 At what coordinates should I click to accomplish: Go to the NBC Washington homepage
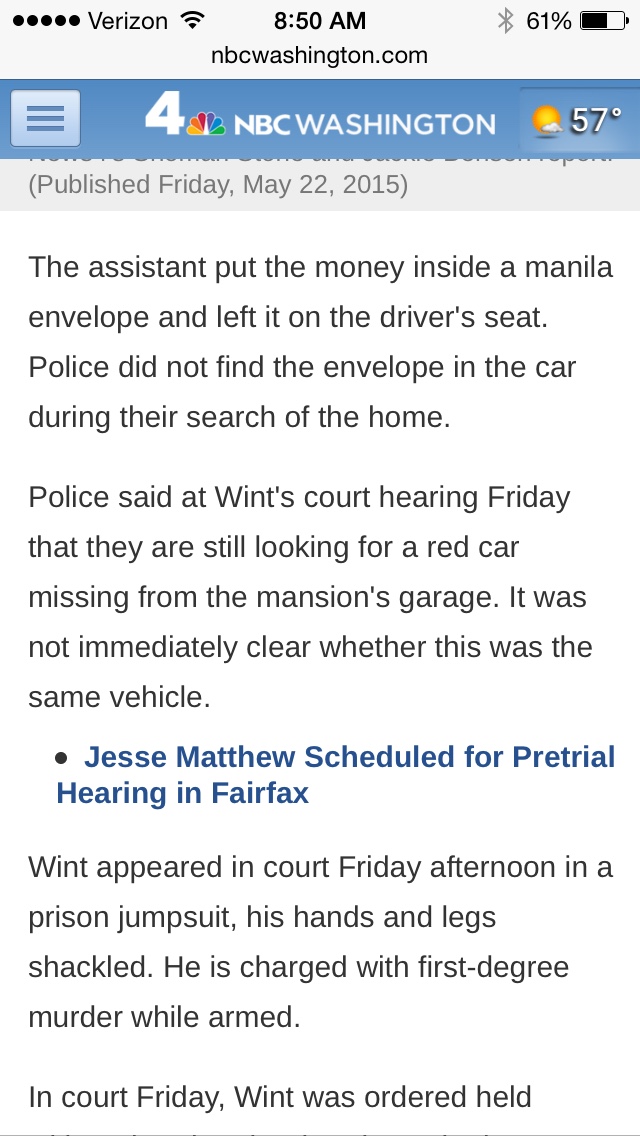320,120
